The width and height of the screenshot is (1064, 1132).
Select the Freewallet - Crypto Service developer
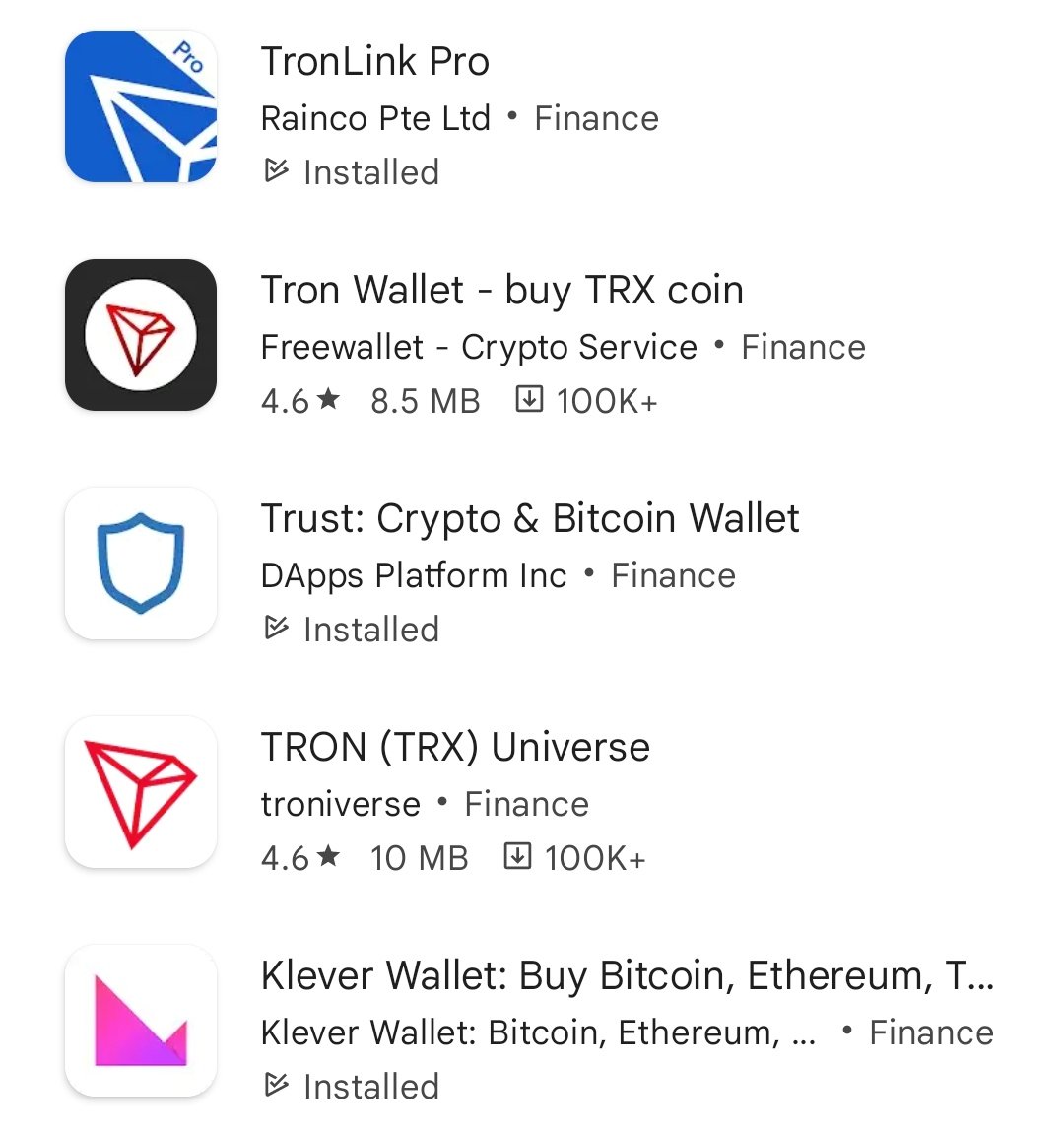click(x=478, y=346)
